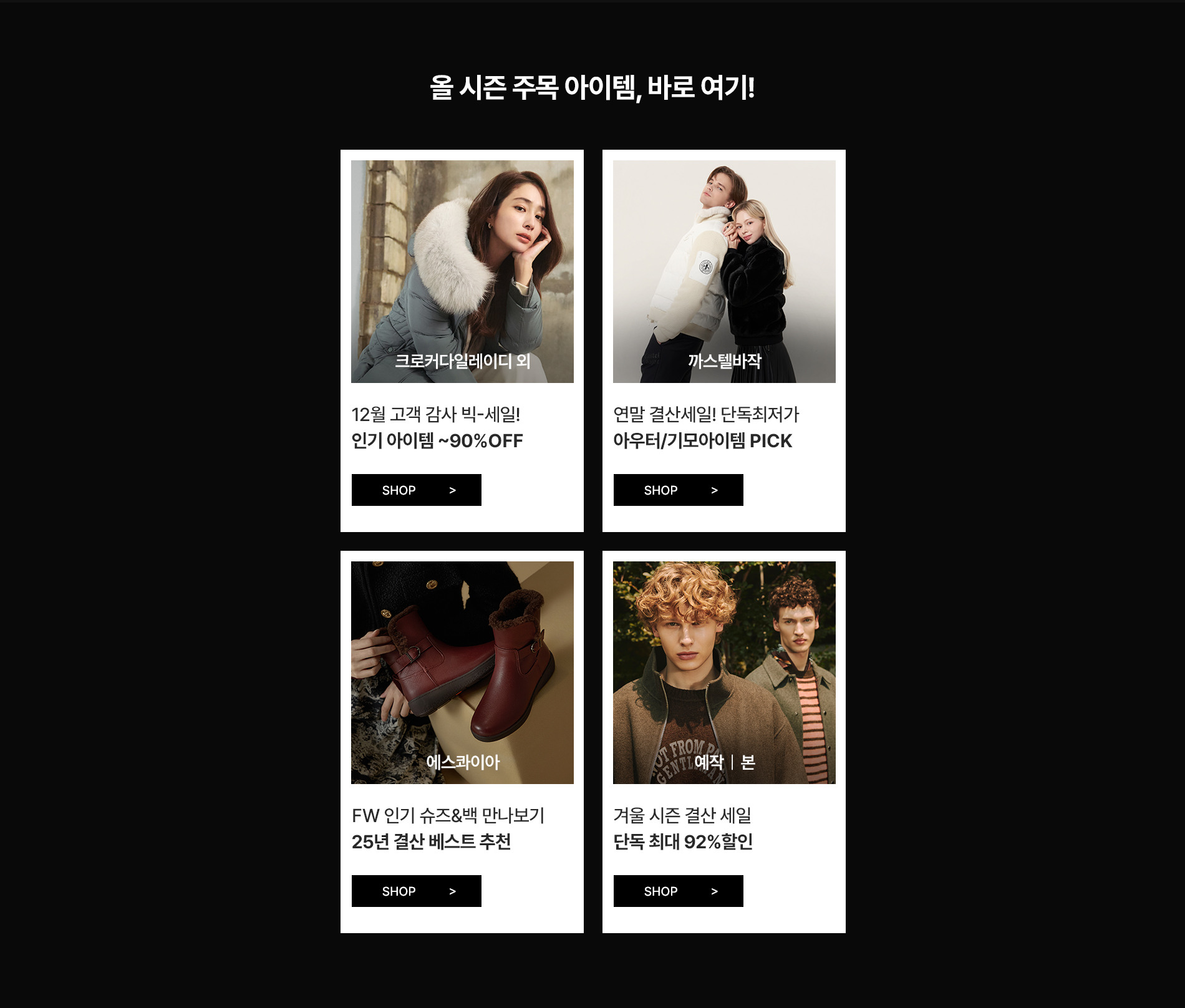Screen dimensions: 1185x1008
Task: Tap SHOP under 연말 결산세일 단독최저가
Action: pyautogui.click(x=678, y=490)
